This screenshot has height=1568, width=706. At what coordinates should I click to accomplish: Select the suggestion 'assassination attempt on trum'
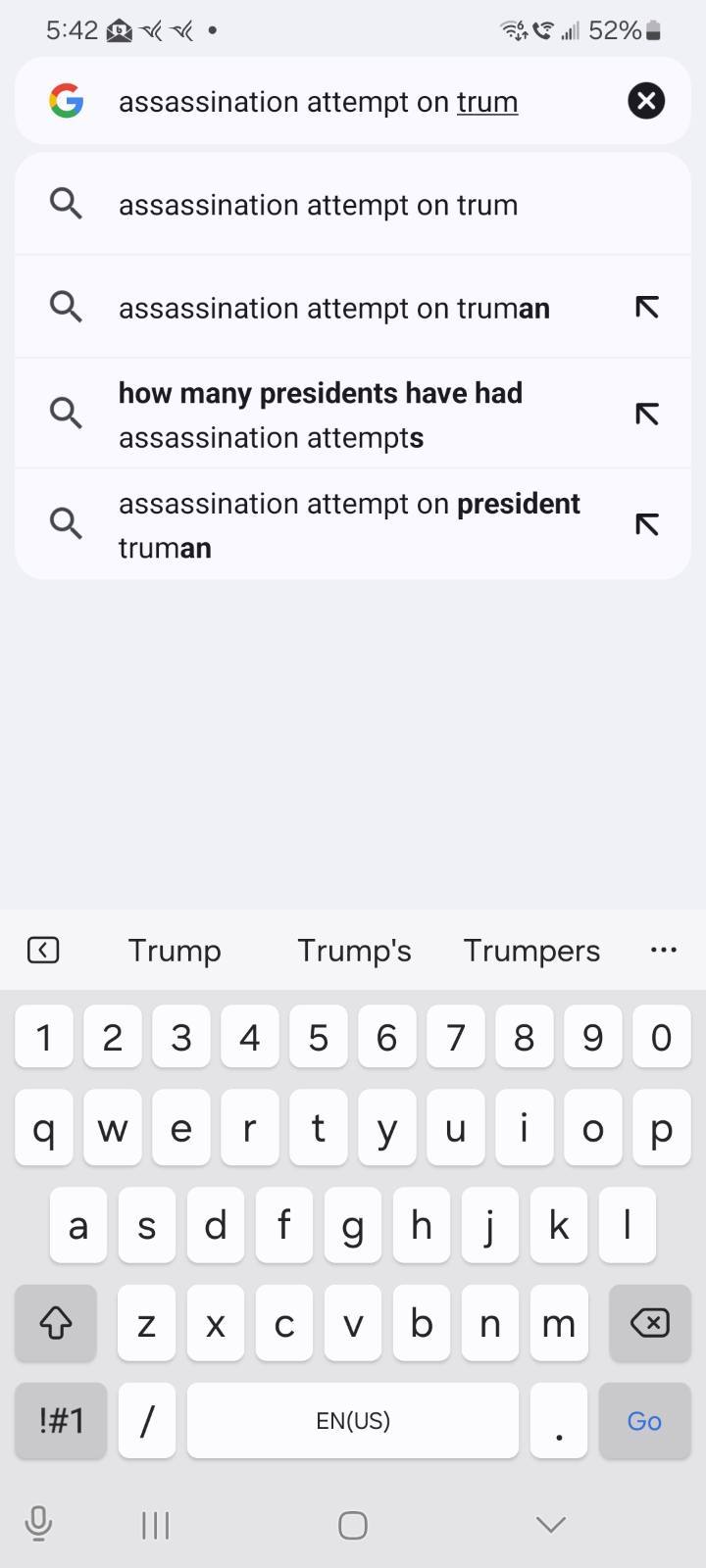[353, 204]
